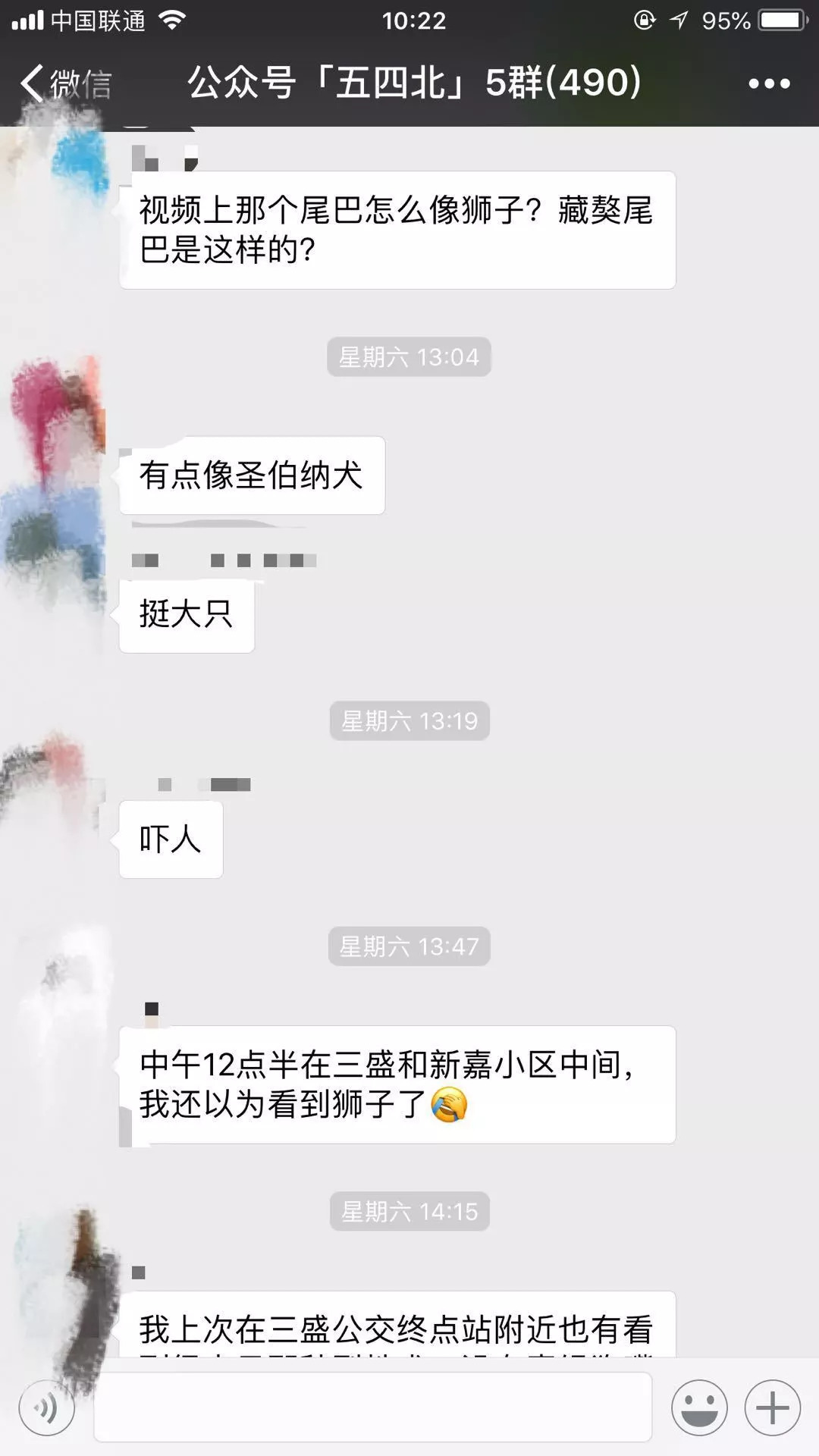Switch to voice message input

point(47,1408)
